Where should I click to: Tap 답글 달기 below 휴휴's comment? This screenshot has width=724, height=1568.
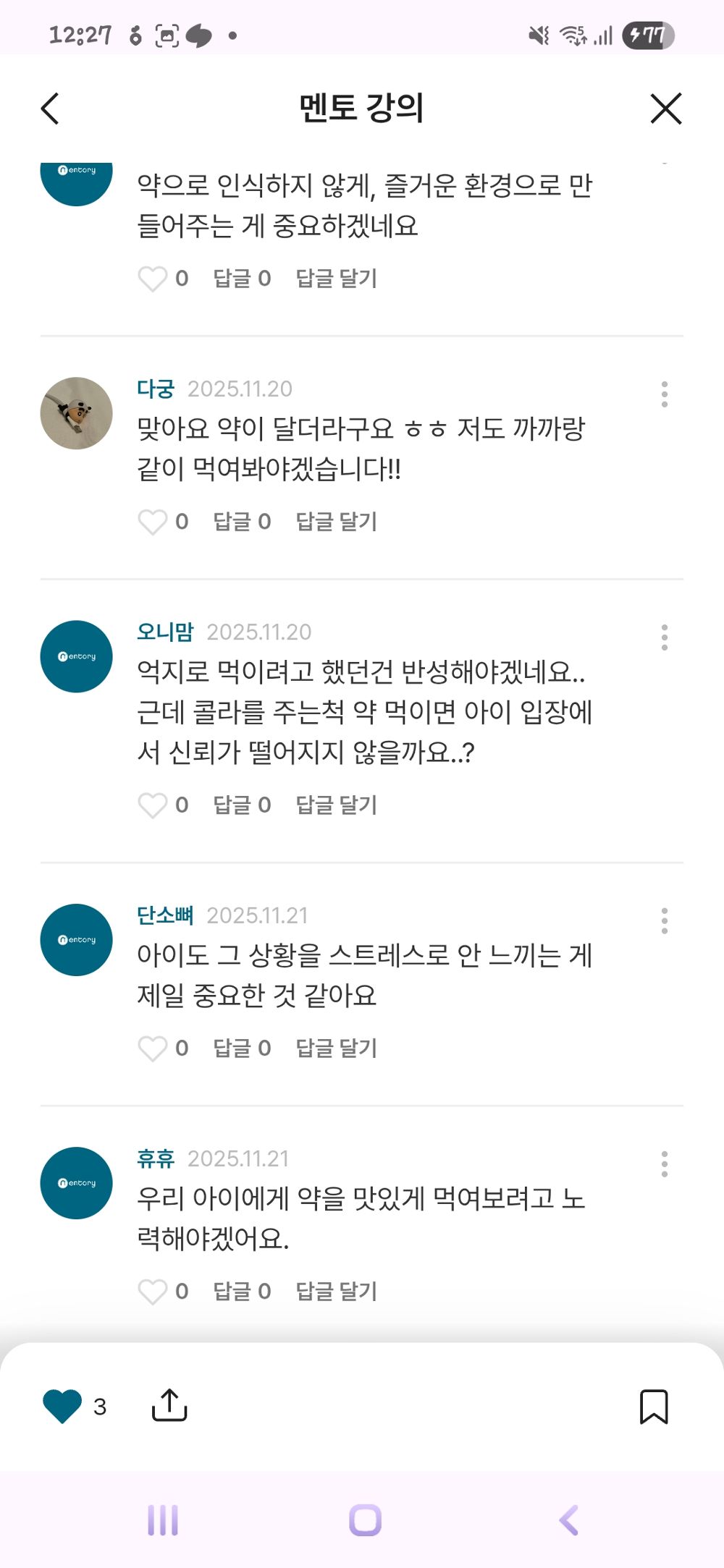tap(337, 1291)
